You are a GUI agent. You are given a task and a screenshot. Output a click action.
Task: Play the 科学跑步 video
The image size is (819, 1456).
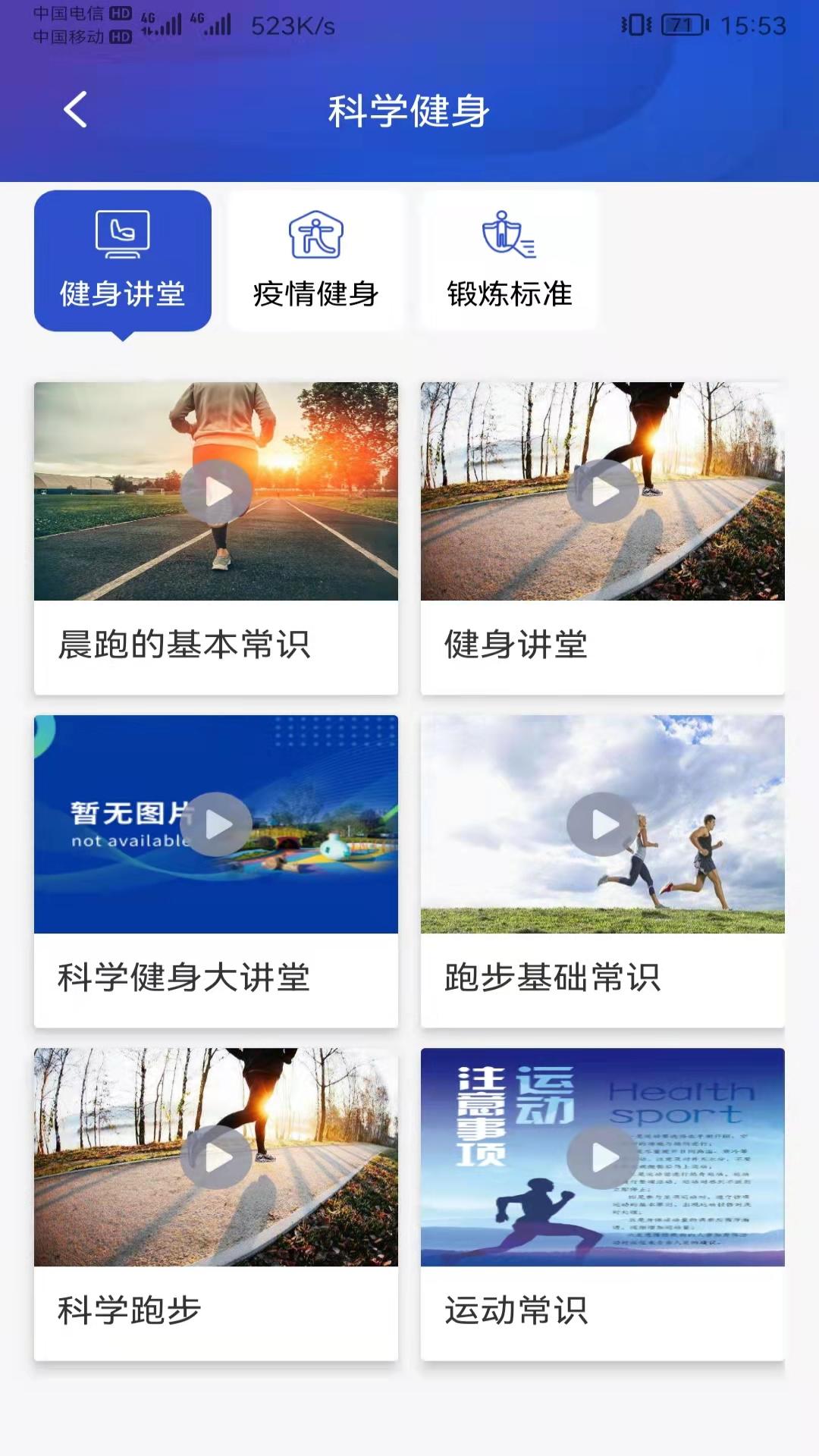point(217,1157)
